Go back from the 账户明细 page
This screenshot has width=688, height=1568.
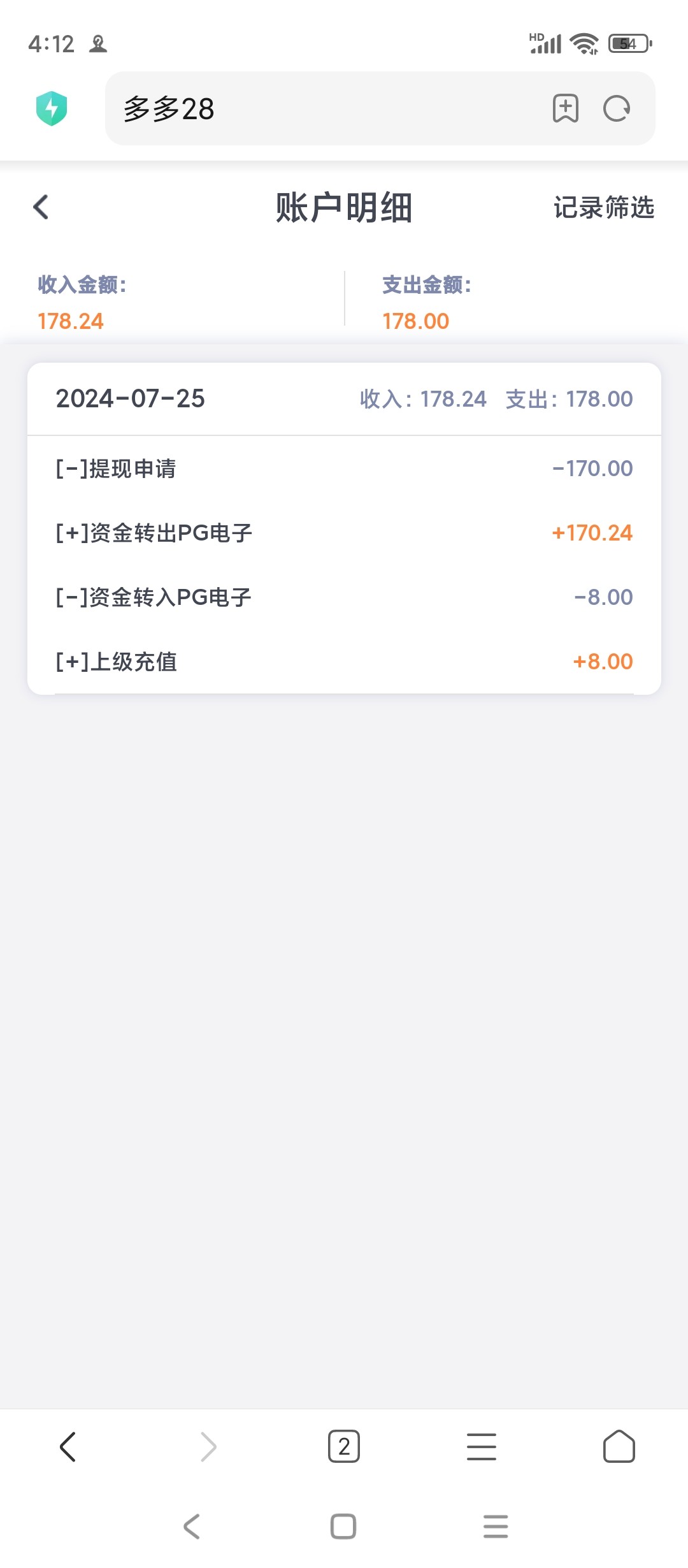[x=41, y=207]
